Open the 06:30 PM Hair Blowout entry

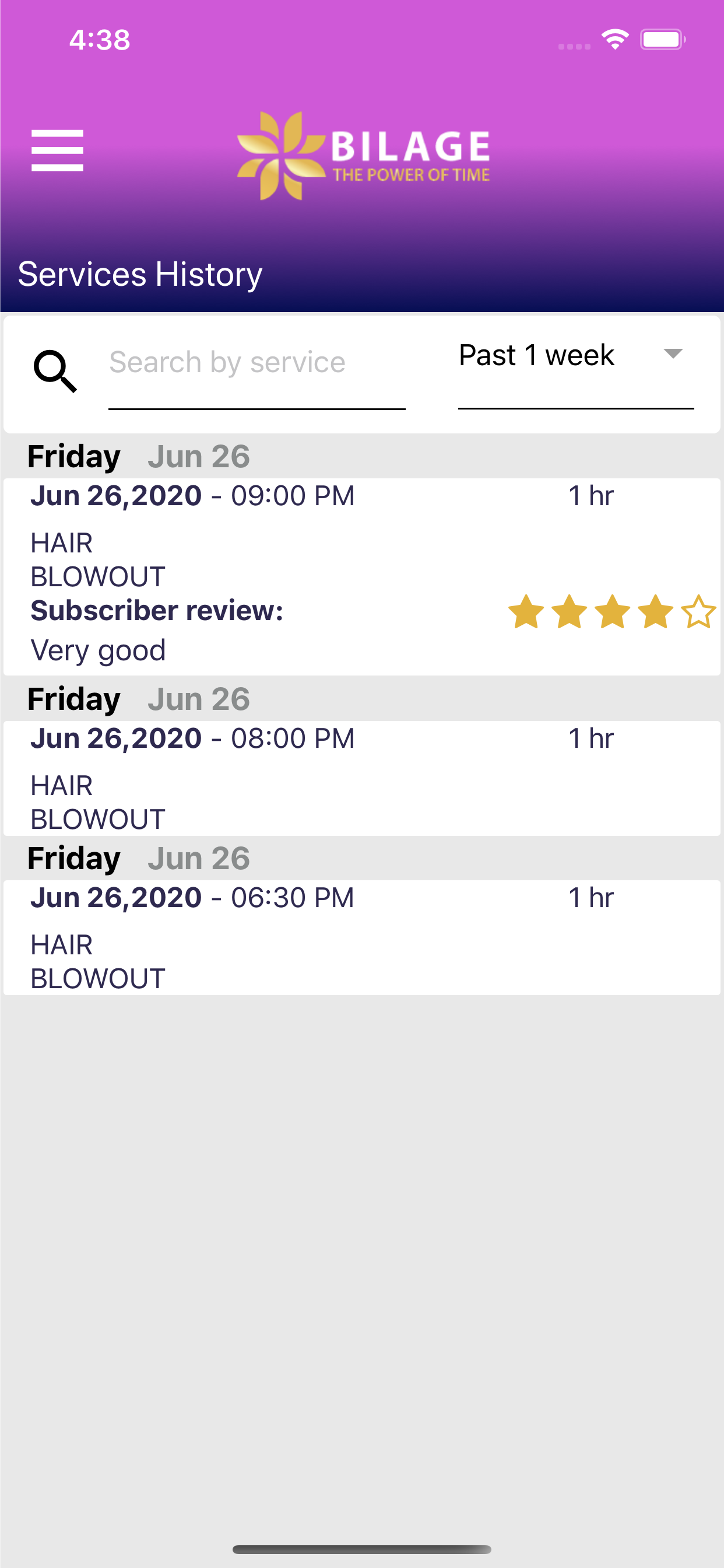tap(362, 937)
